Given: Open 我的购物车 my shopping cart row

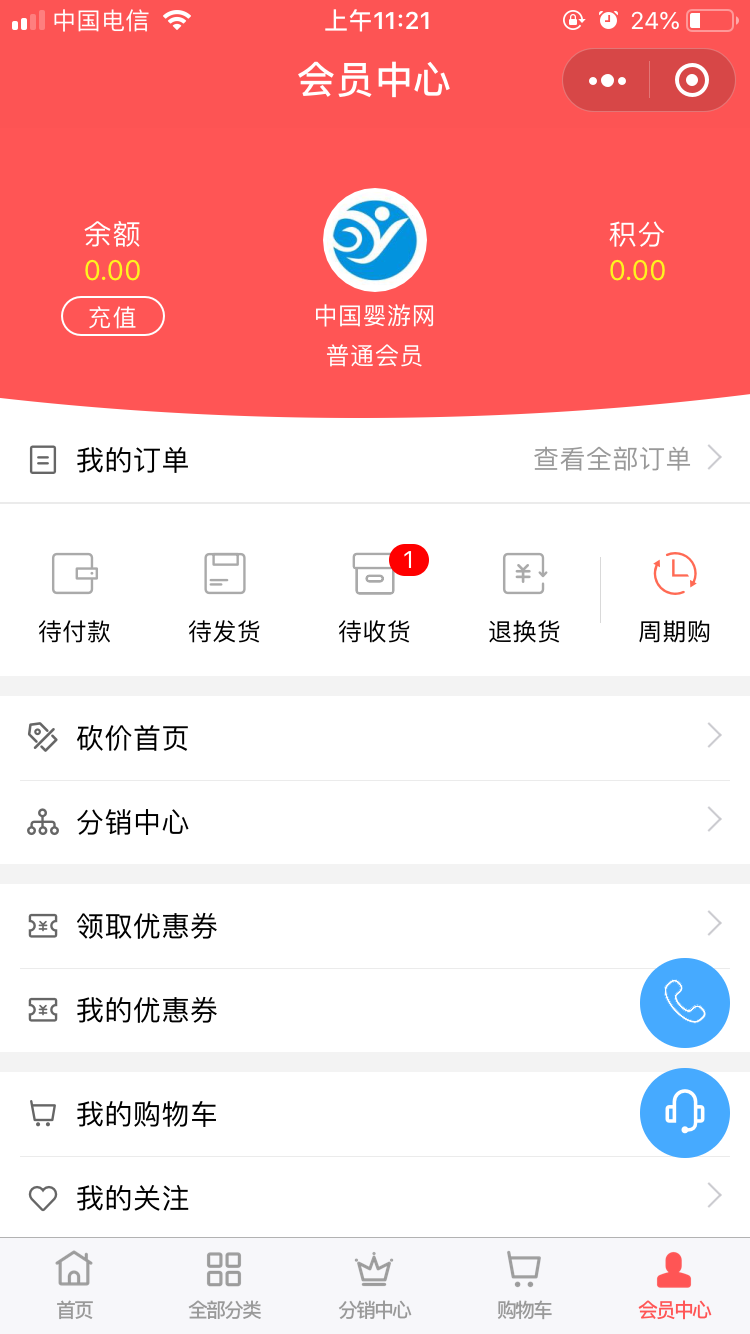Looking at the screenshot, I should coord(375,1114).
